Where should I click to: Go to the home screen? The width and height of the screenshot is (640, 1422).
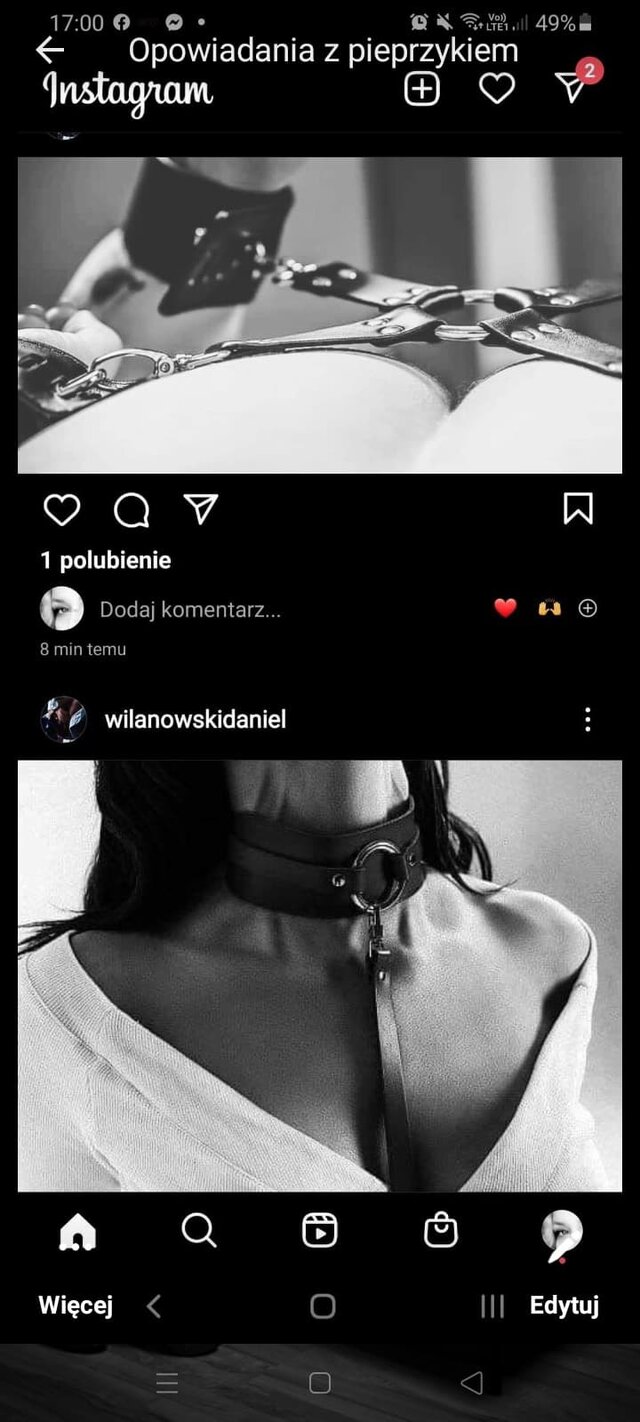click(320, 1383)
